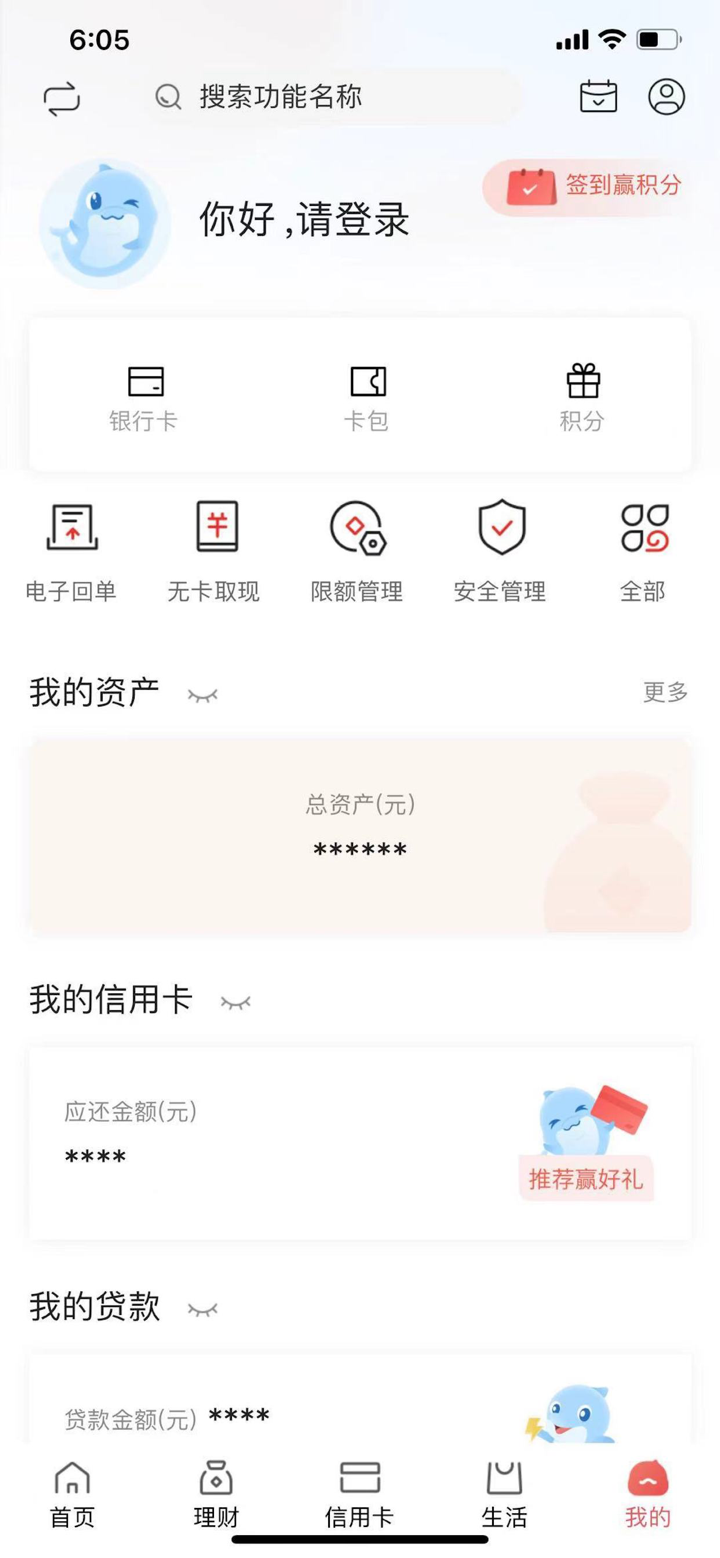
Task: Open the 电子回单 (e-receipt) feature
Action: coord(71,548)
